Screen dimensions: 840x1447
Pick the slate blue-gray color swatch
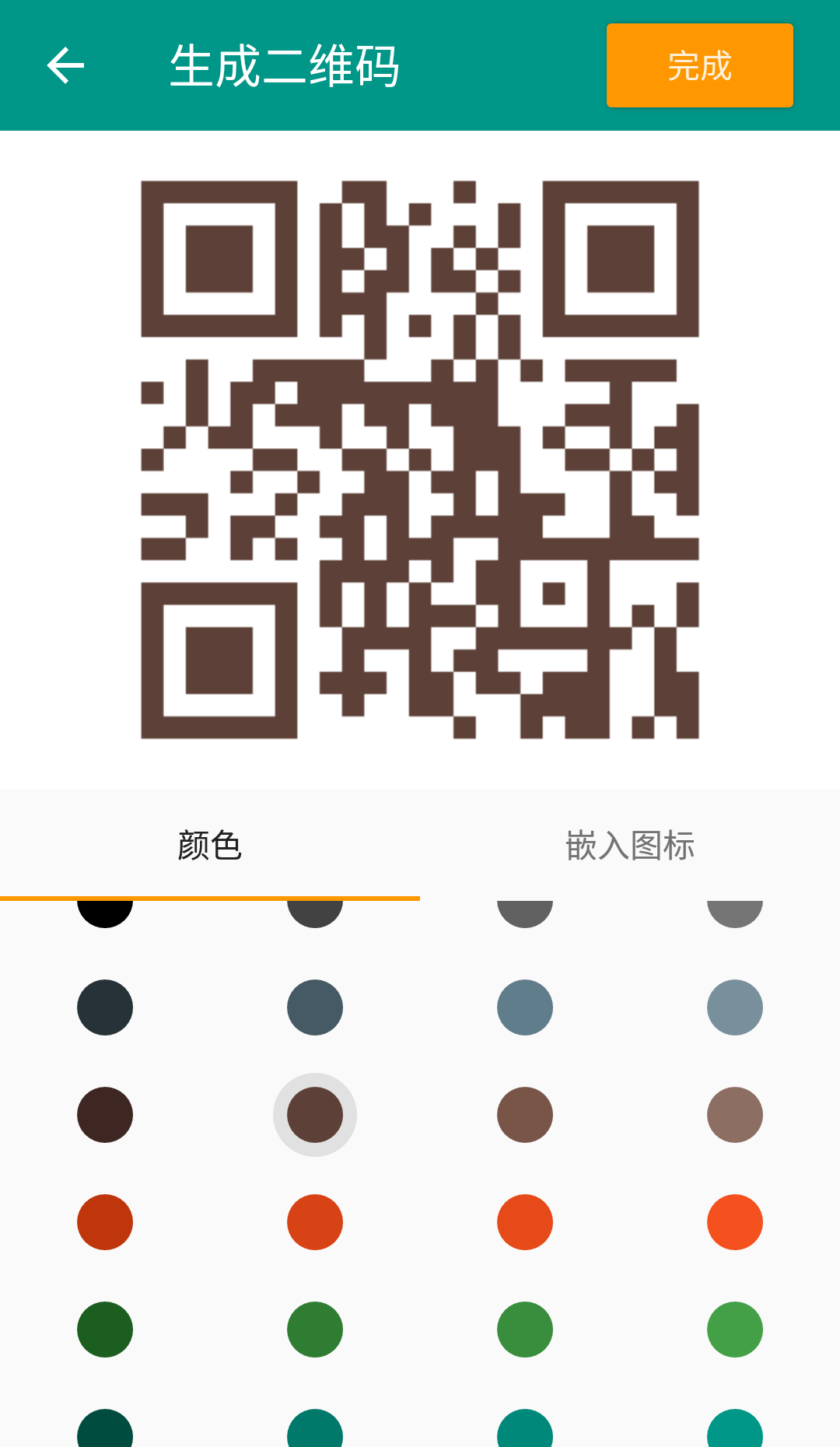(315, 1007)
